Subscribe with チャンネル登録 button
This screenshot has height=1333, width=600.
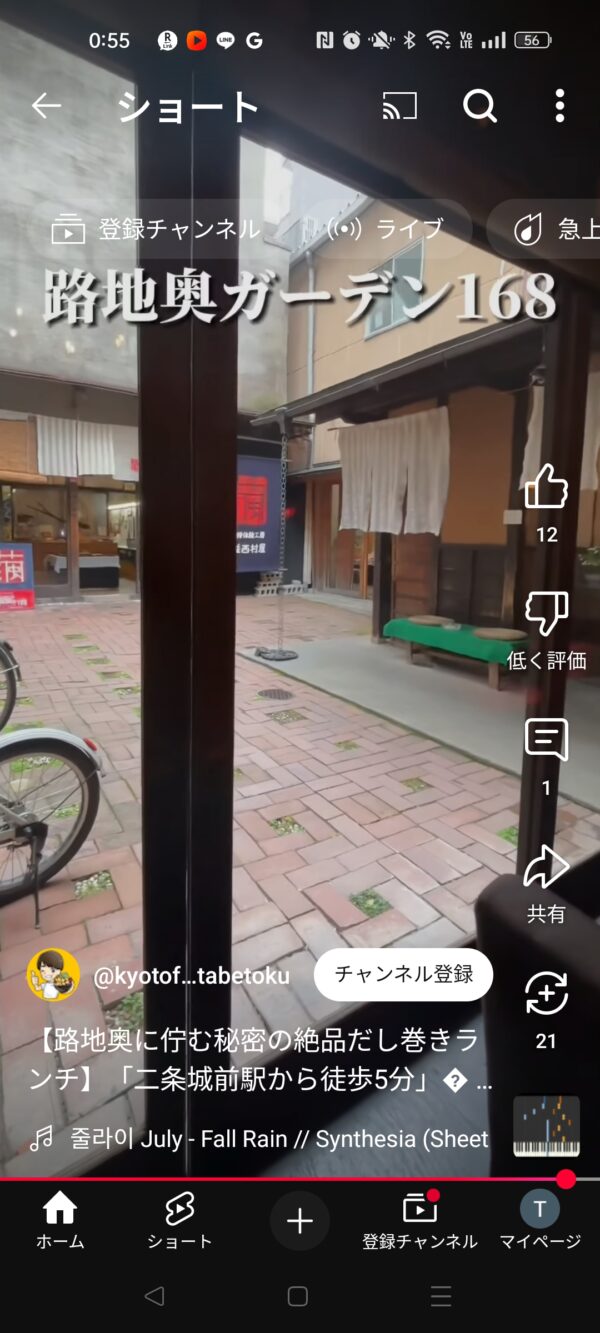tap(403, 975)
